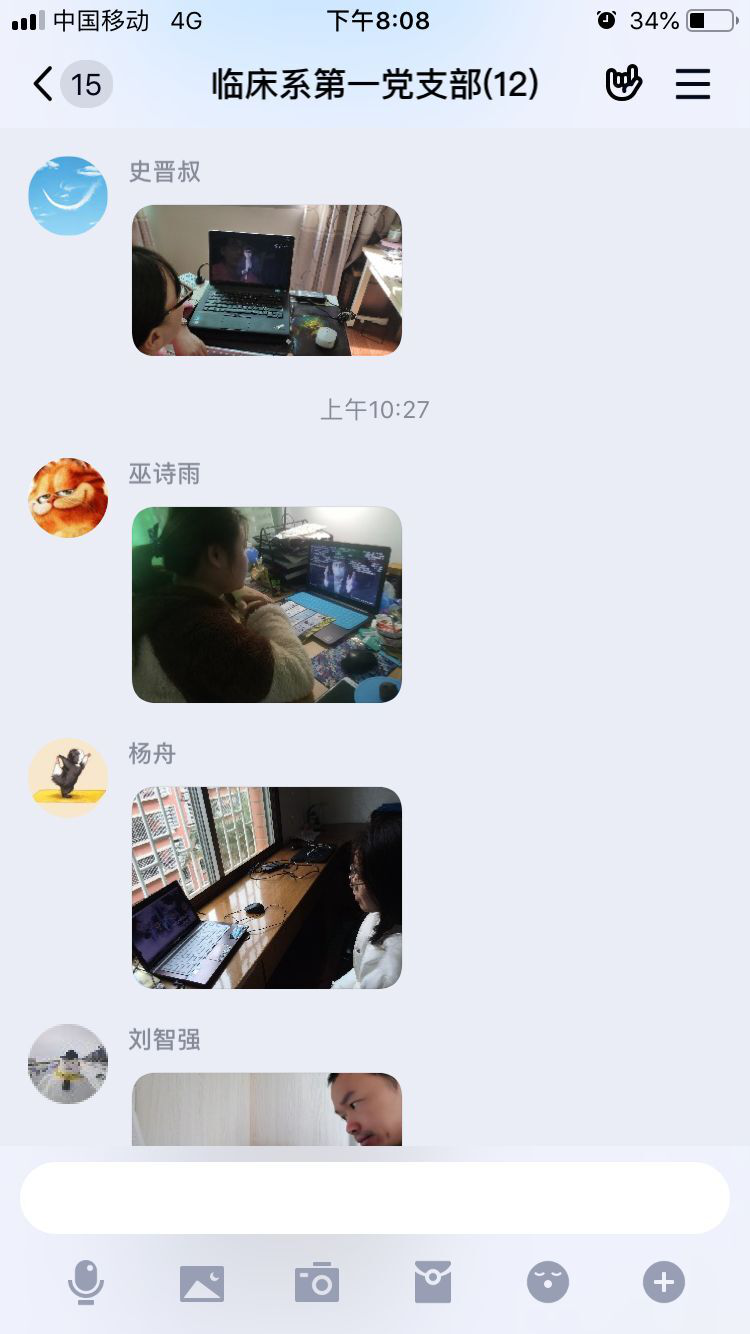Open the emoji panel
The width and height of the screenshot is (750, 1334).
(548, 1282)
